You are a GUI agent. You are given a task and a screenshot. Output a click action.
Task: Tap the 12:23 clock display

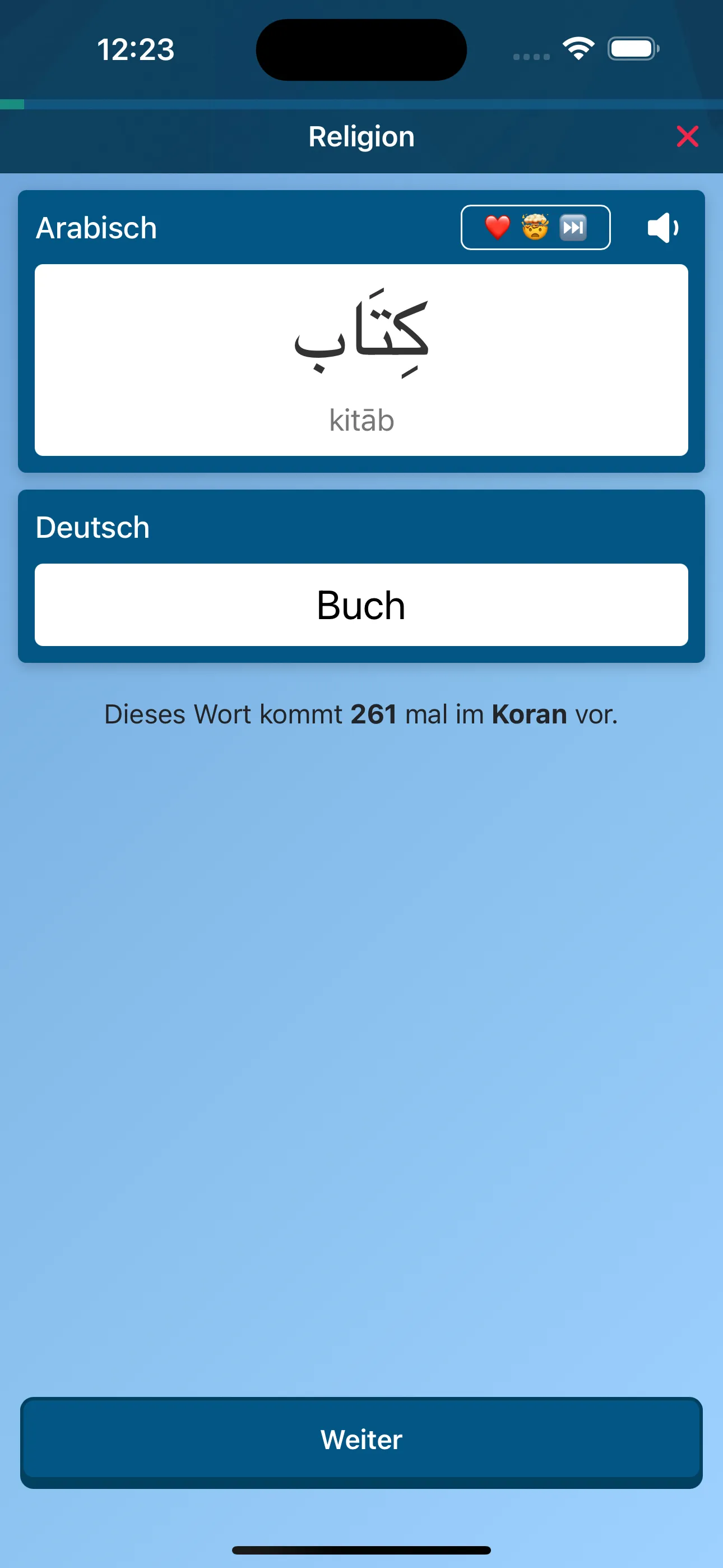[136, 50]
